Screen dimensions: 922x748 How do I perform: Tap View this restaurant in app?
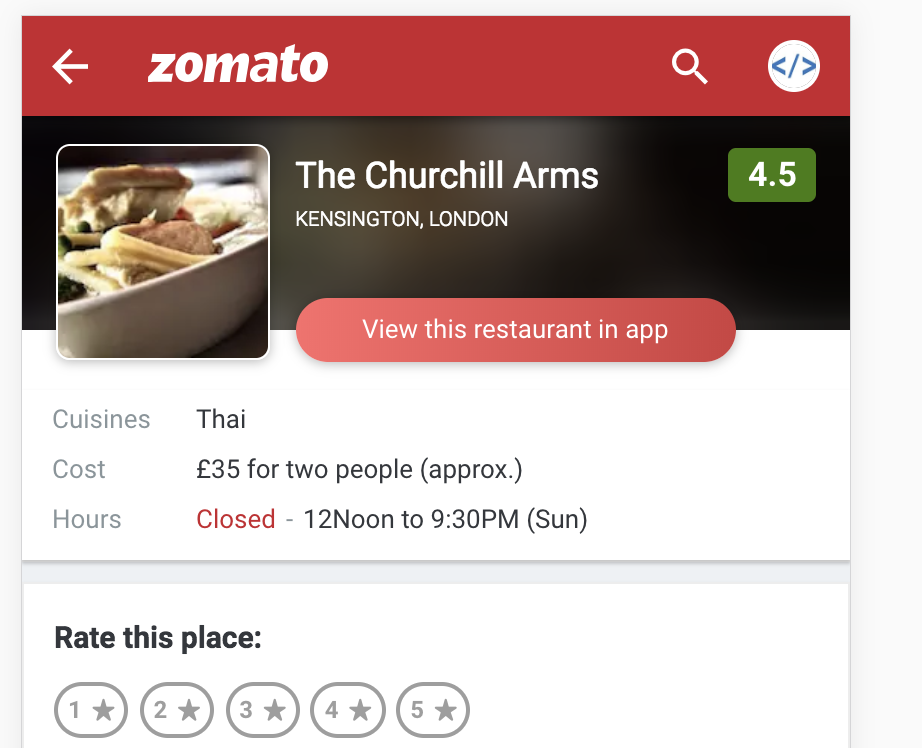(515, 330)
